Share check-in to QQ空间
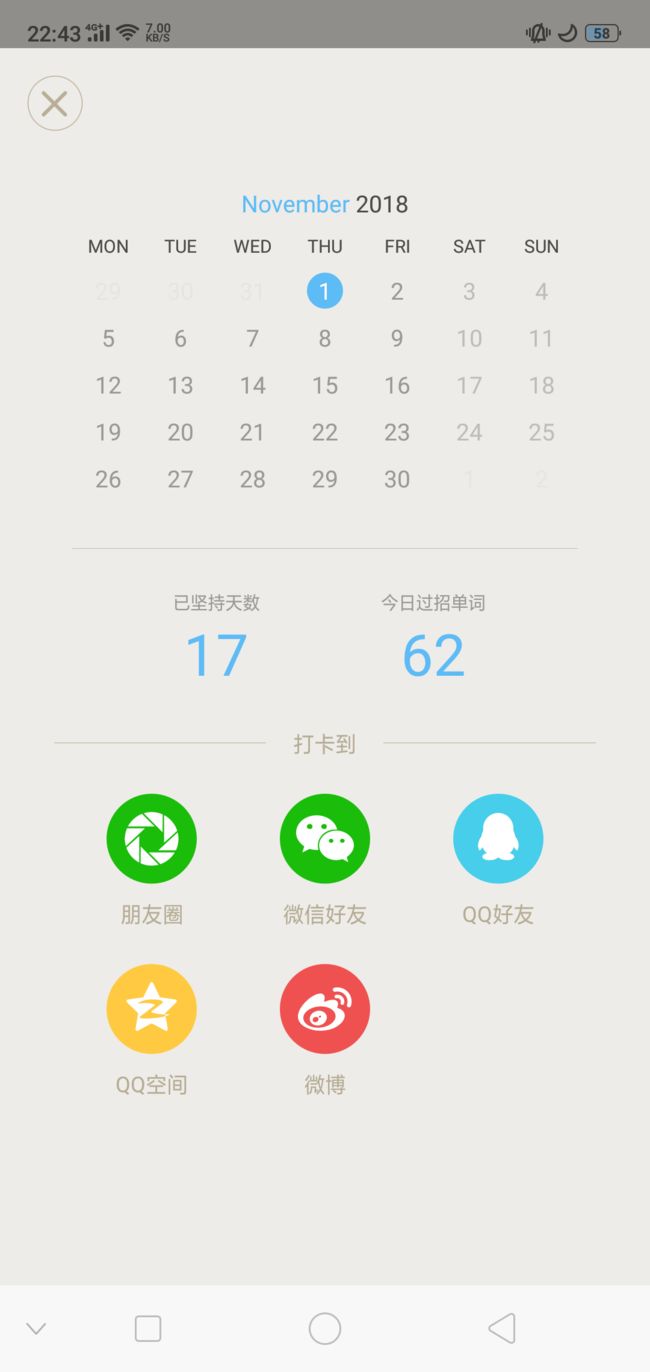This screenshot has width=650, height=1372. coord(152,1008)
